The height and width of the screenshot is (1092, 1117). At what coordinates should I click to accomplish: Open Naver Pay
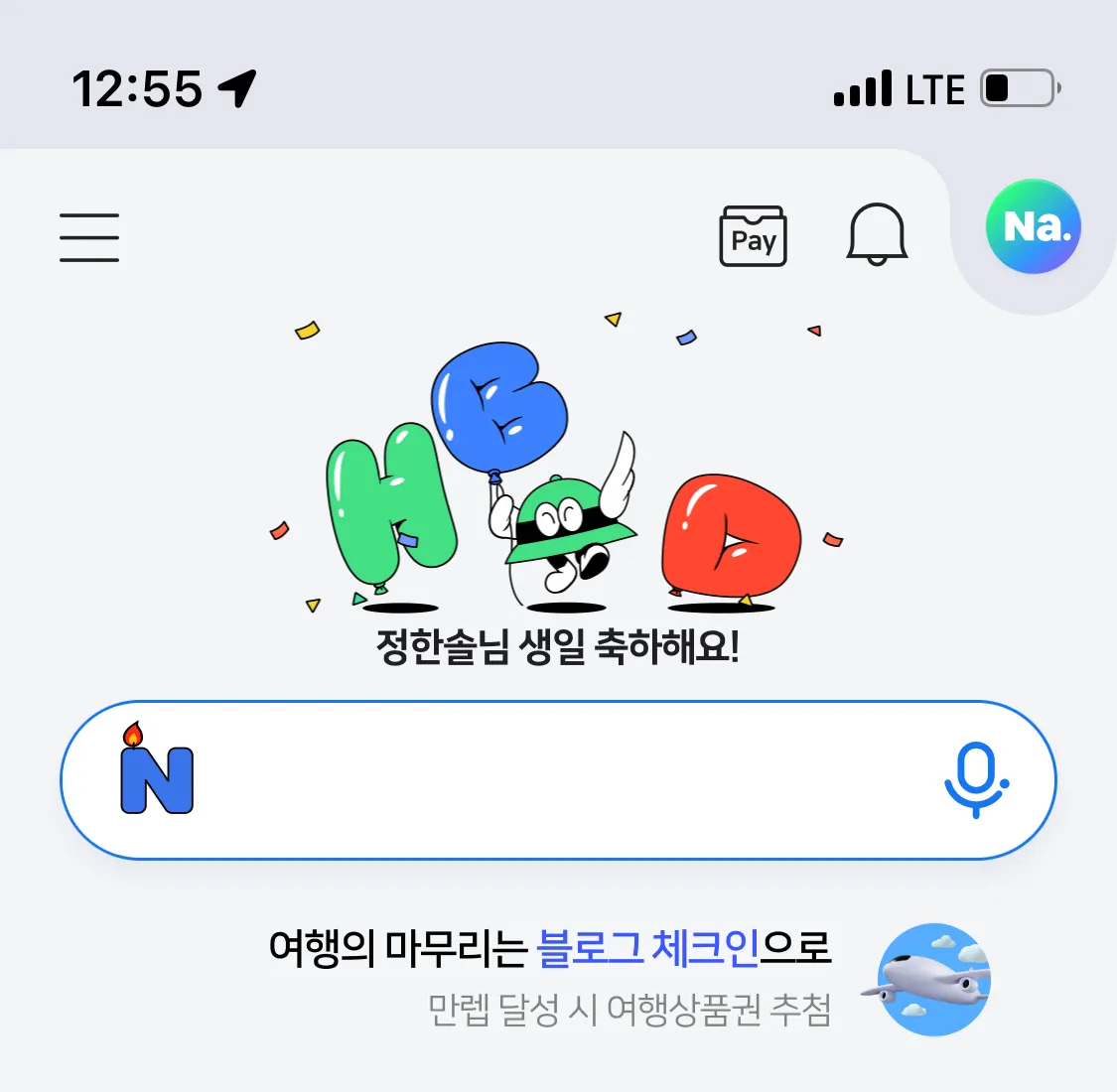tap(753, 237)
